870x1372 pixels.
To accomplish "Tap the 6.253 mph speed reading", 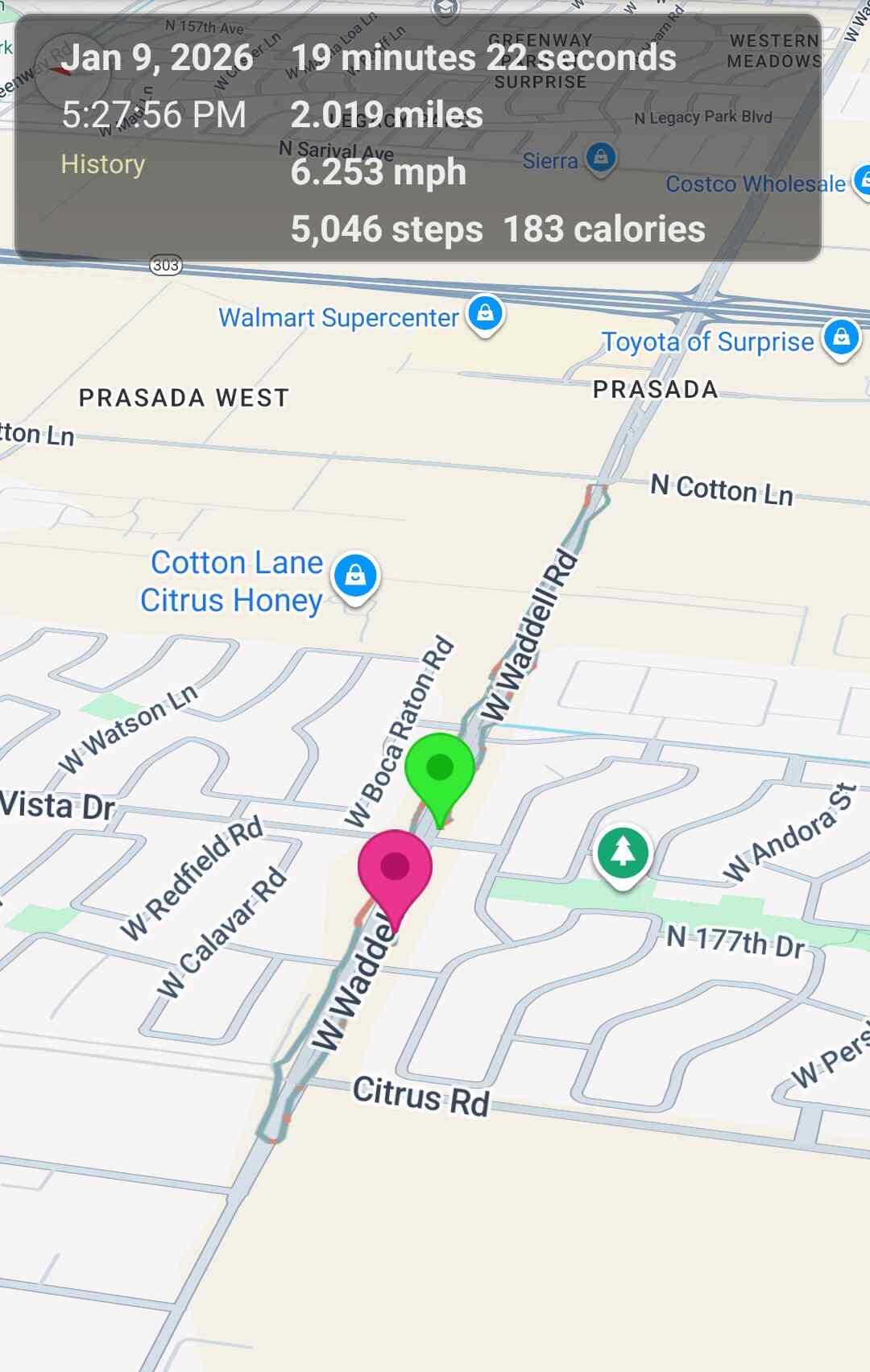I will click(x=377, y=172).
